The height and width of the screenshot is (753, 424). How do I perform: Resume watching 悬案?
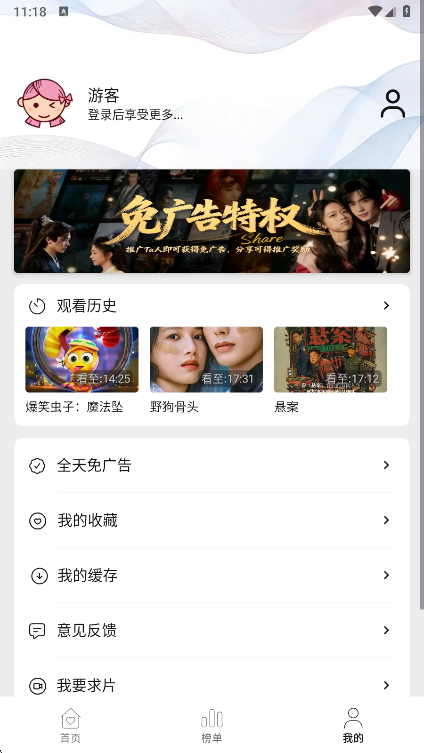coord(330,360)
